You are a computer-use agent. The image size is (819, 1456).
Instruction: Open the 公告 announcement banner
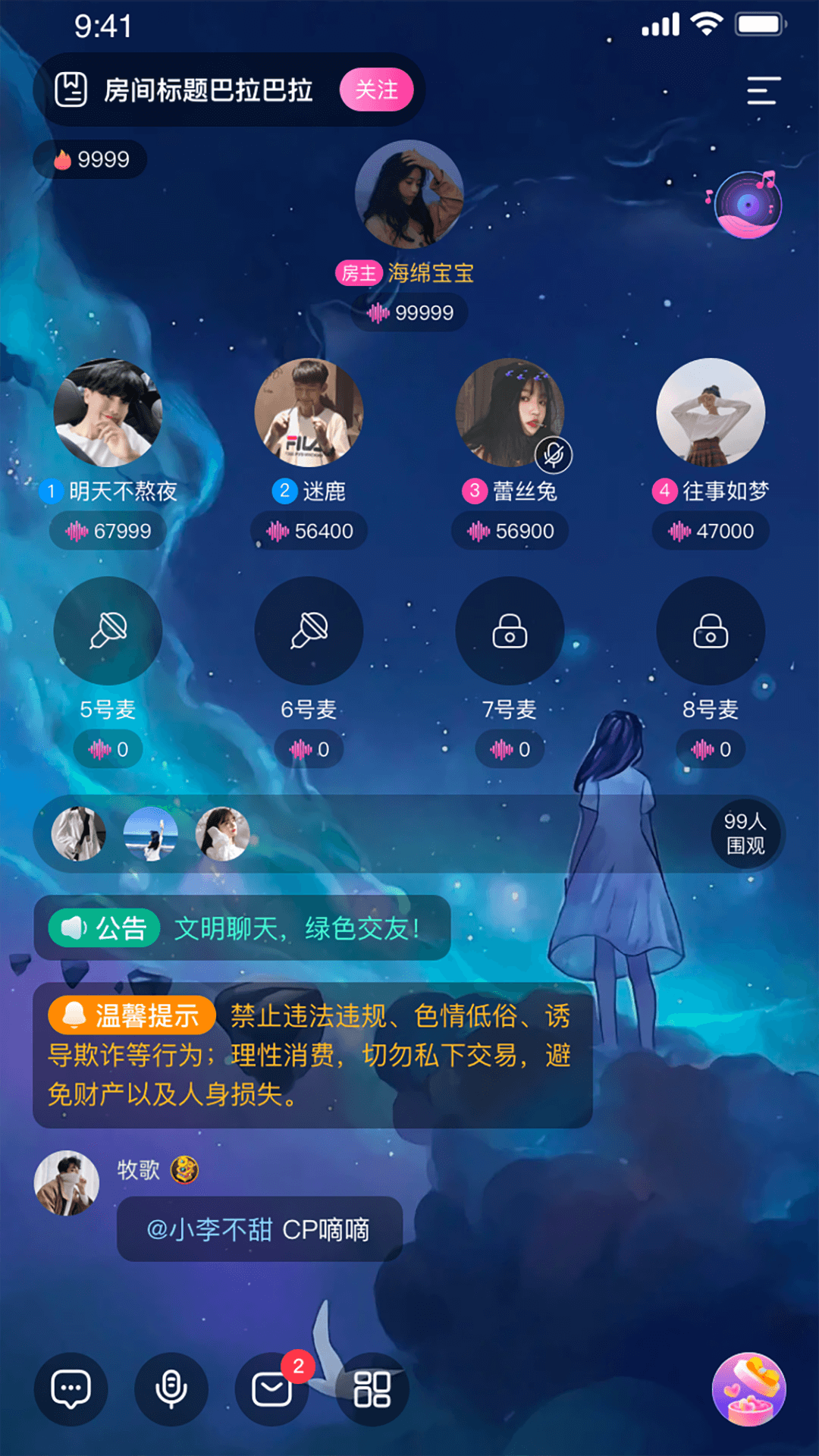pos(243,928)
